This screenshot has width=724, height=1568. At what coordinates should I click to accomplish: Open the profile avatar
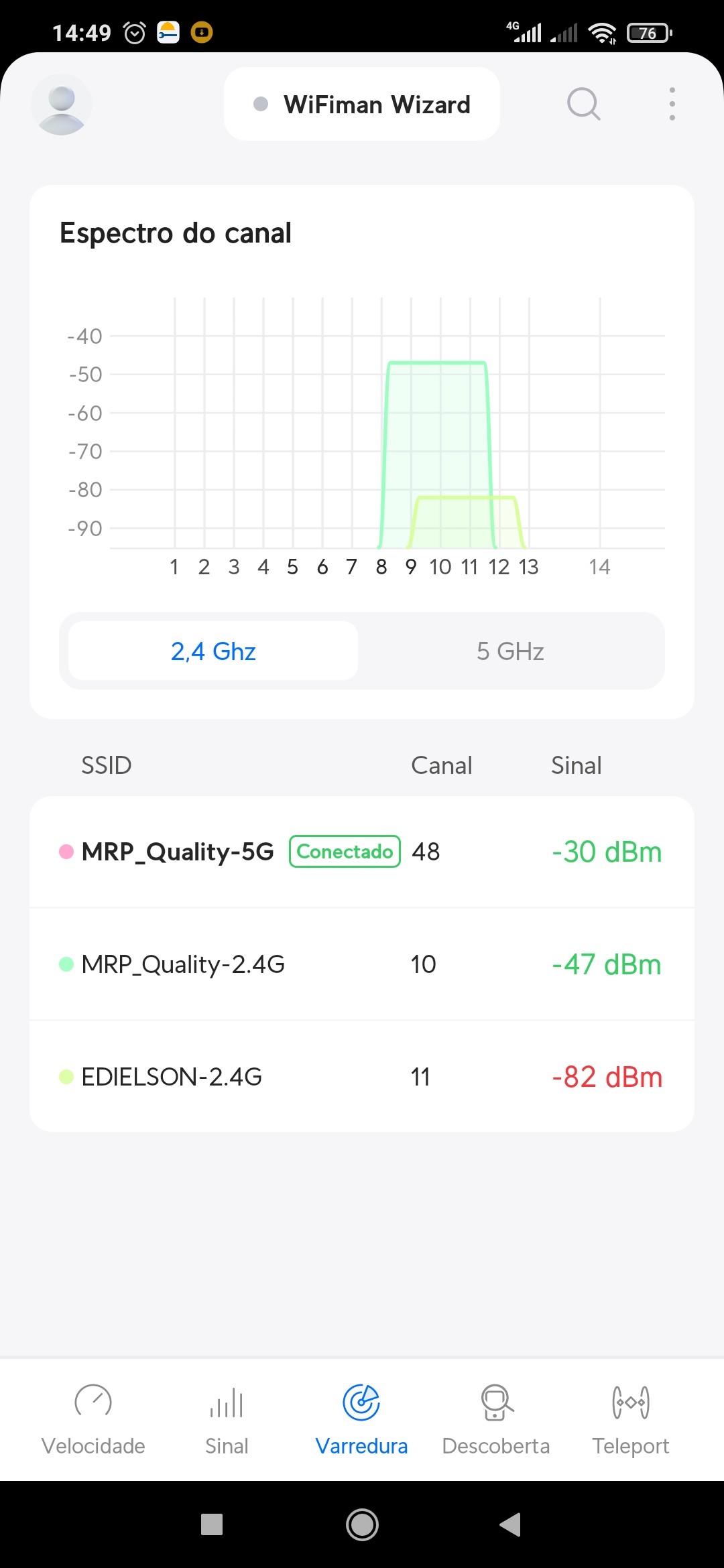coord(61,105)
